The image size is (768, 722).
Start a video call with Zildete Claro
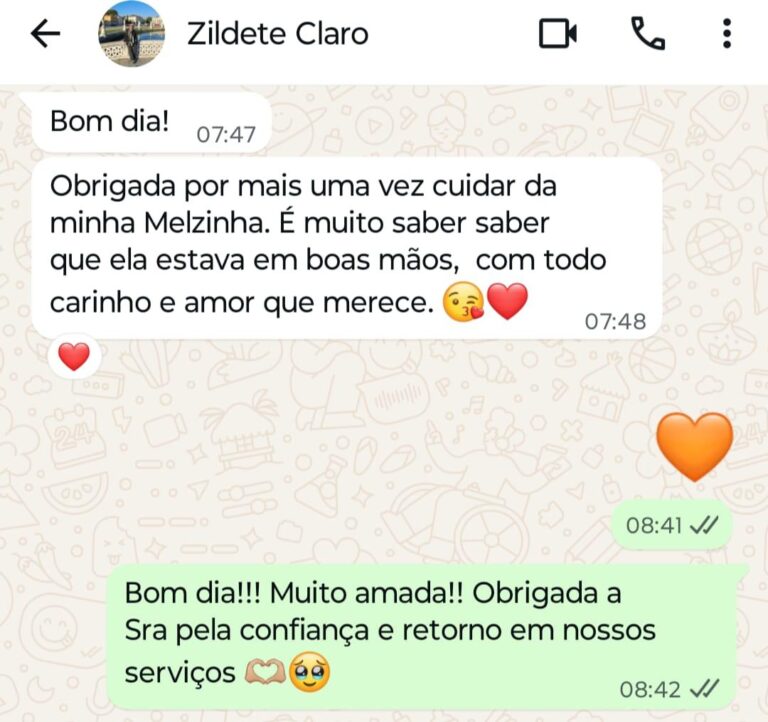(558, 34)
